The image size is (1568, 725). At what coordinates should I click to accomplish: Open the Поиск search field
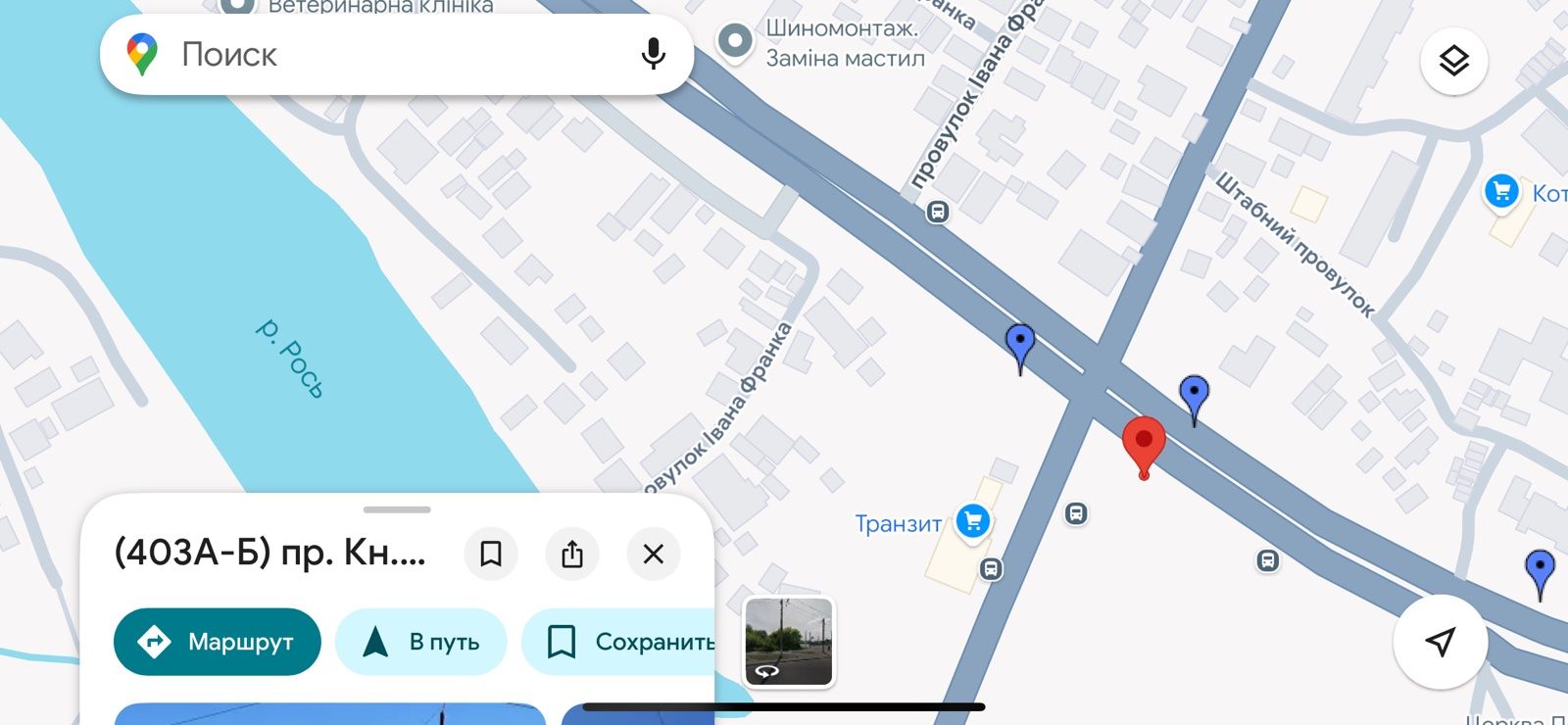pos(372,55)
